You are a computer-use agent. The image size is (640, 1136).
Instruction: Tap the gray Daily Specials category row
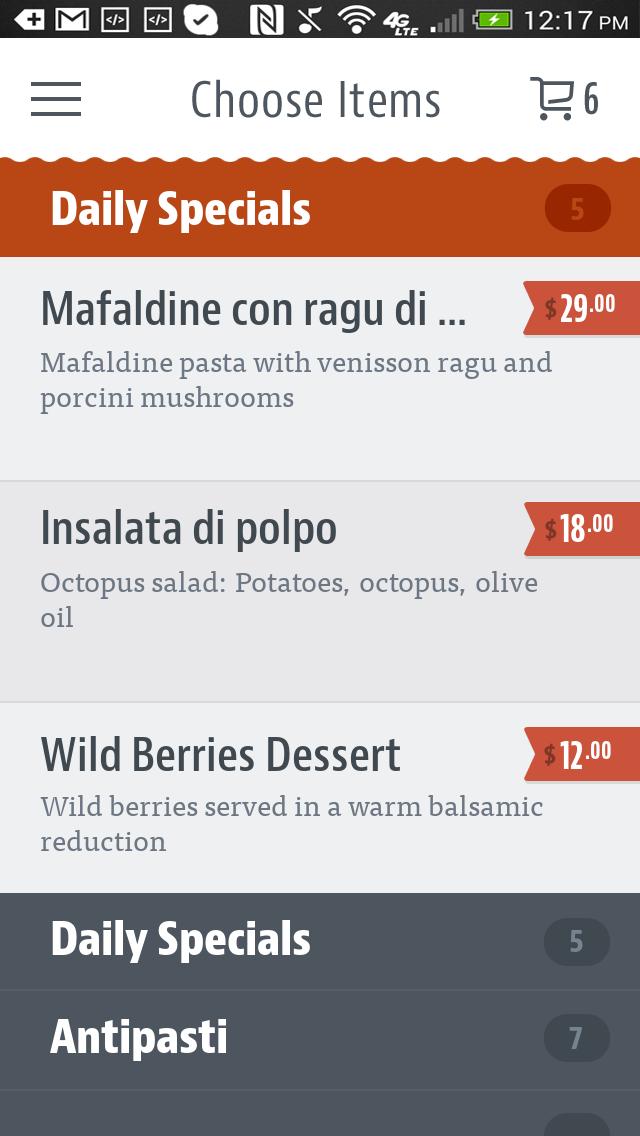pyautogui.click(x=320, y=941)
